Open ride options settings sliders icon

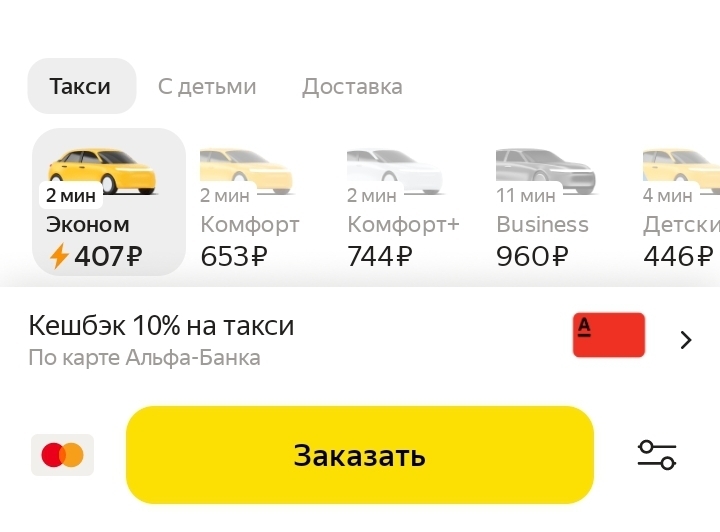[x=657, y=455]
